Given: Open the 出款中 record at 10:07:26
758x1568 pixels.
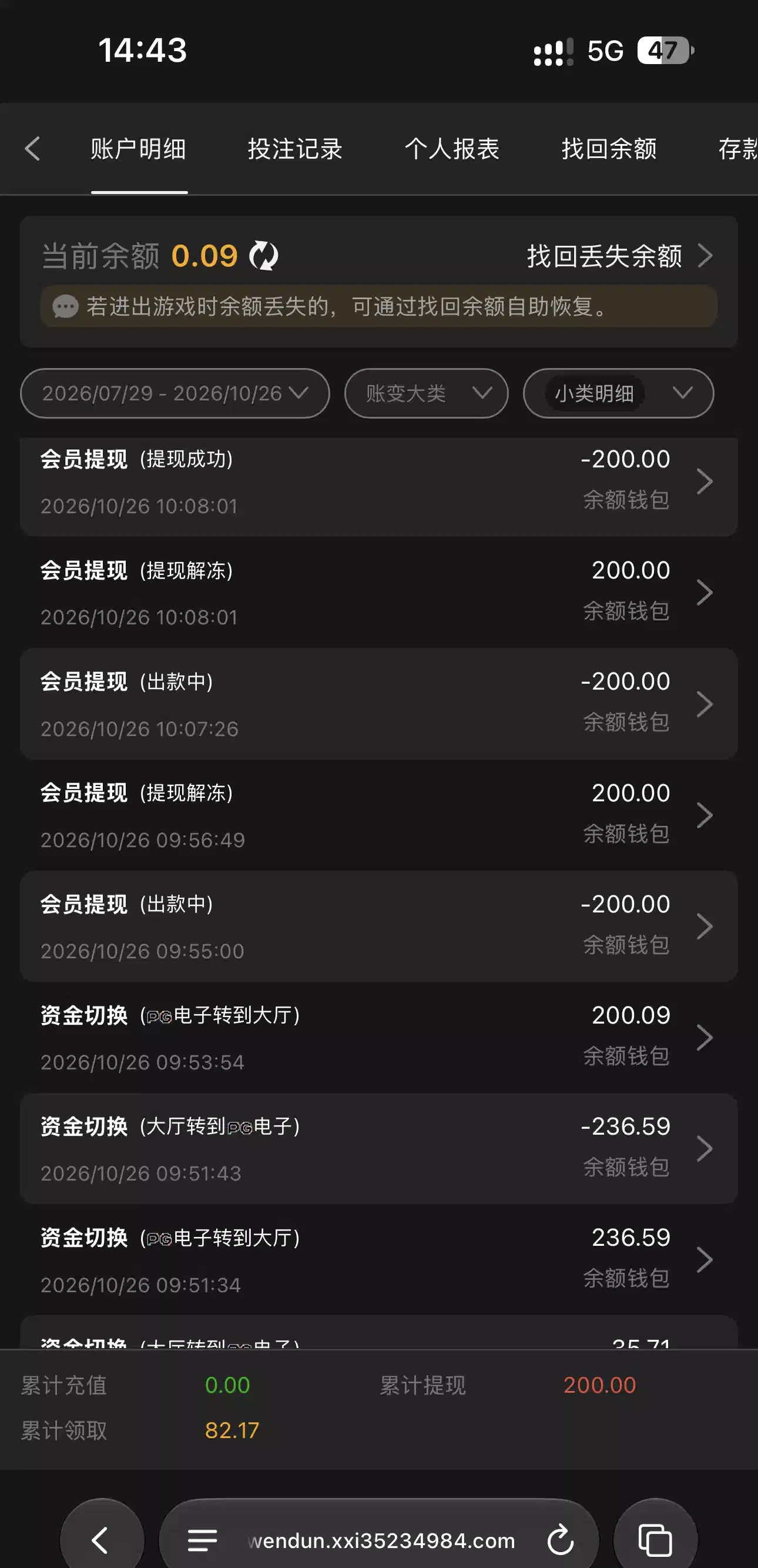Looking at the screenshot, I should [x=379, y=704].
